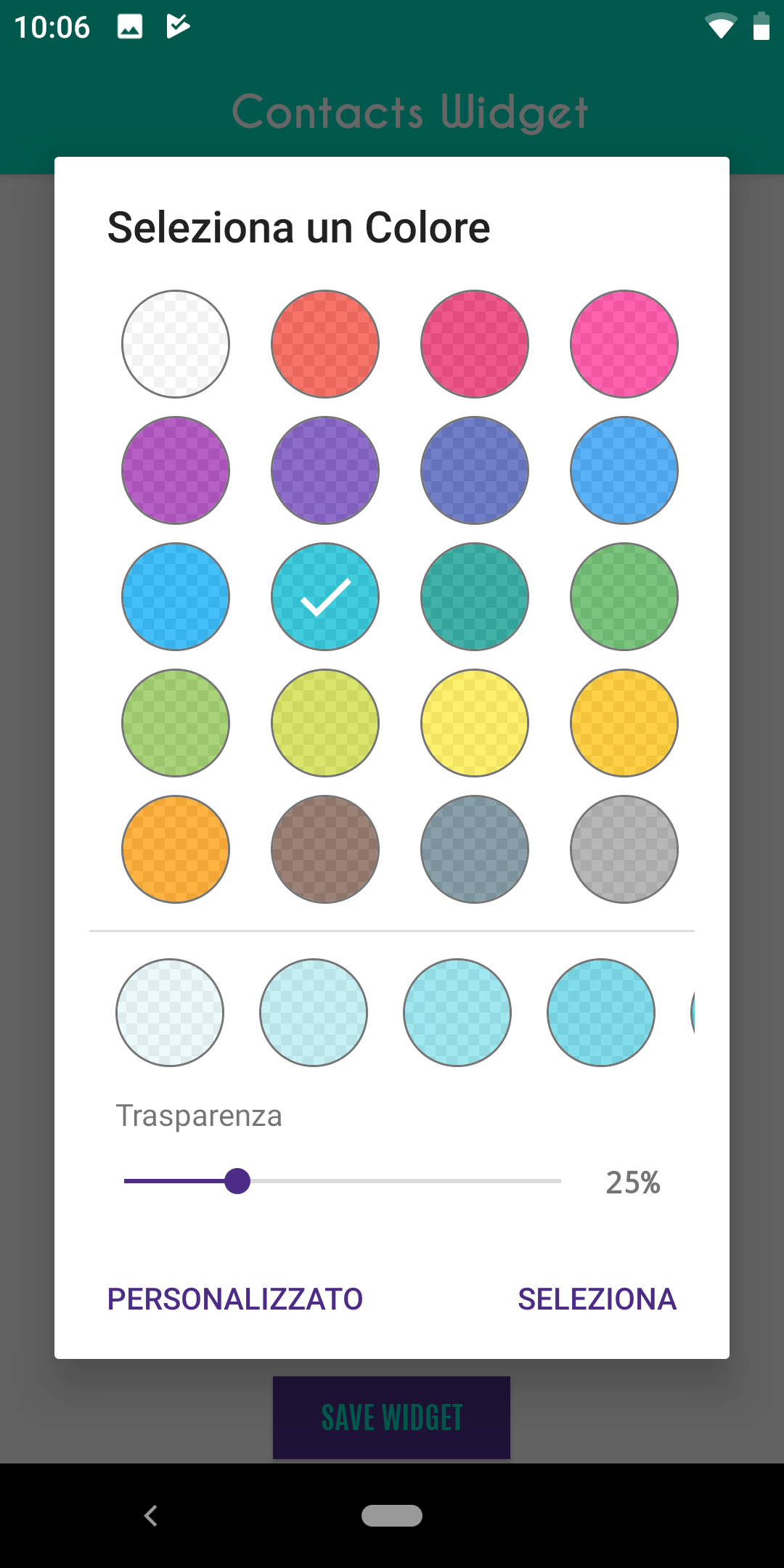Screen dimensions: 784x1568
Task: Pick the orange color swatch
Action: click(x=176, y=849)
